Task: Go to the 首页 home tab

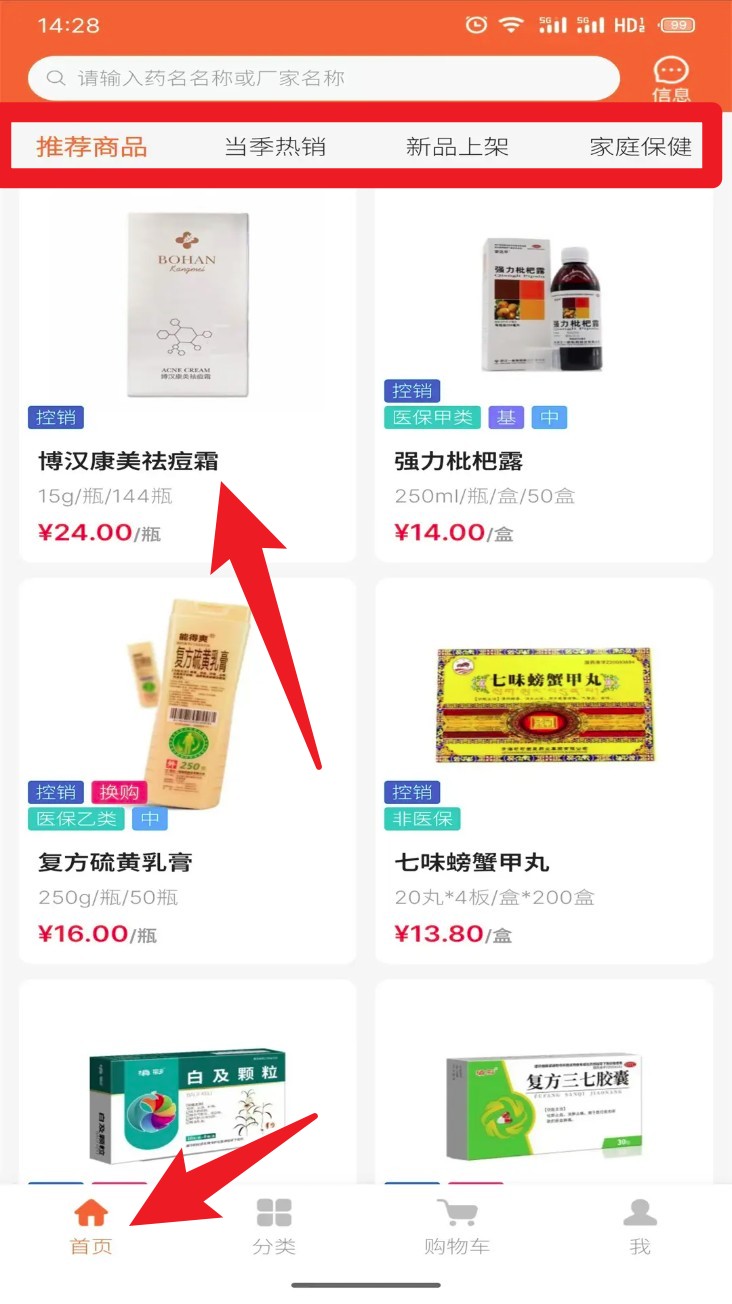Action: [91, 1226]
